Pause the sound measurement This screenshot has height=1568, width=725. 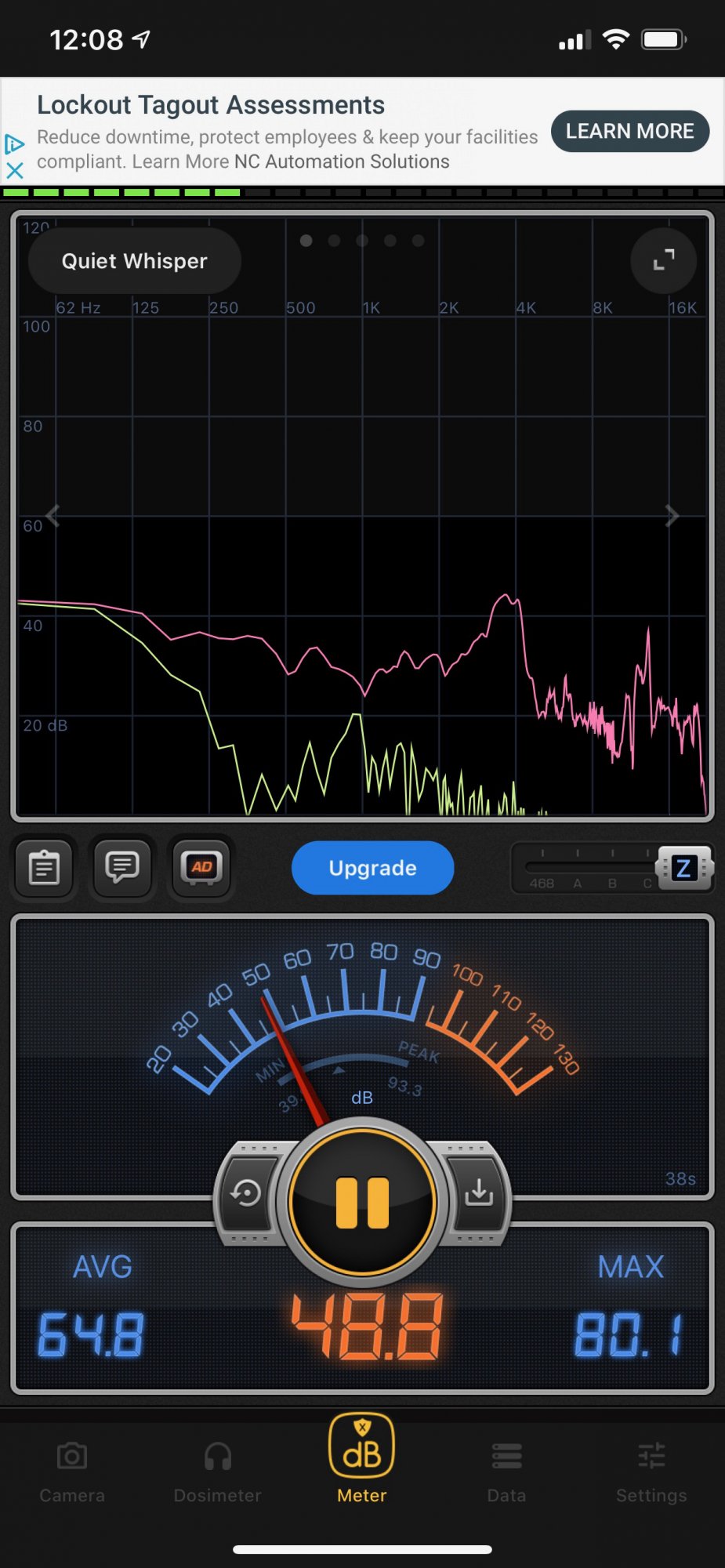362,1202
